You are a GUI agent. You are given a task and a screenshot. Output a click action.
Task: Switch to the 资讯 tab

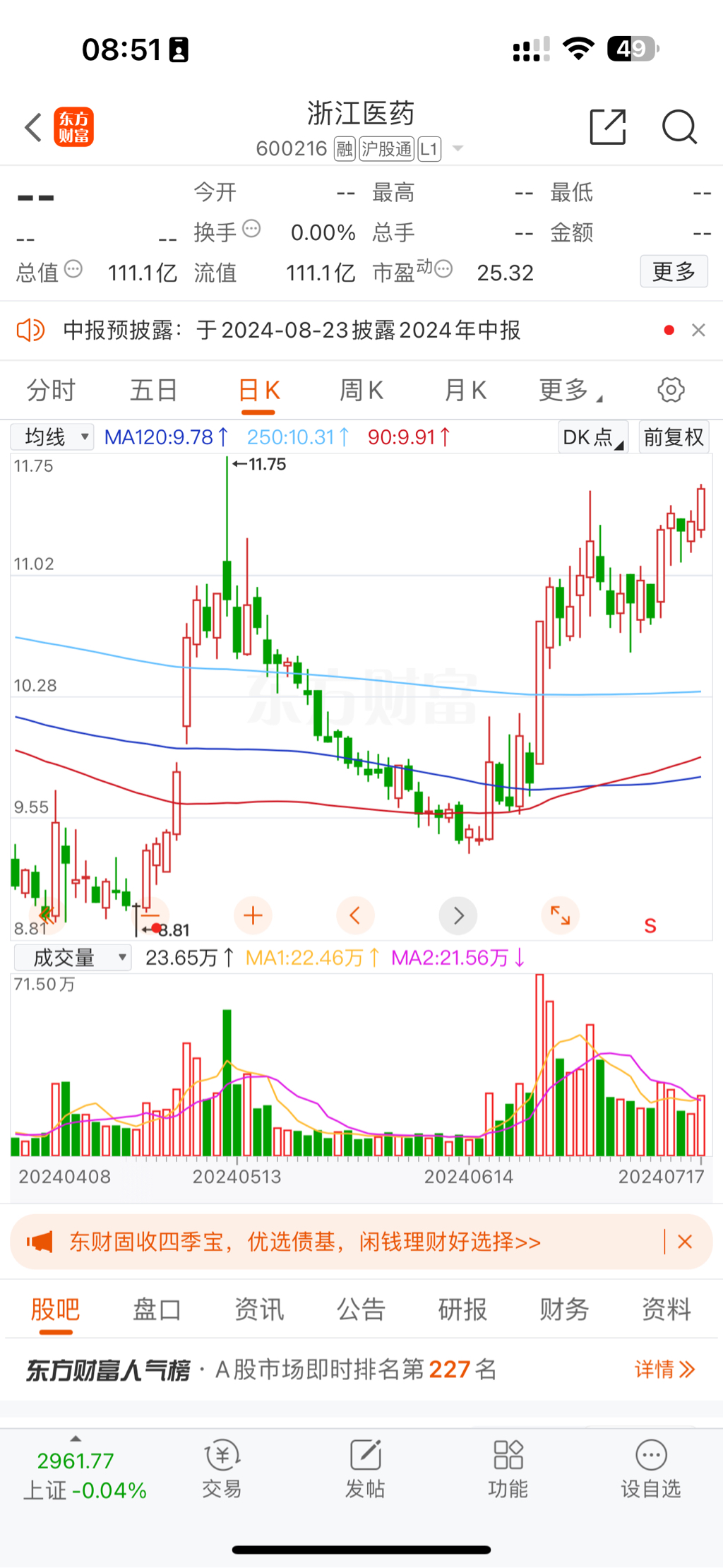pyautogui.click(x=259, y=1309)
